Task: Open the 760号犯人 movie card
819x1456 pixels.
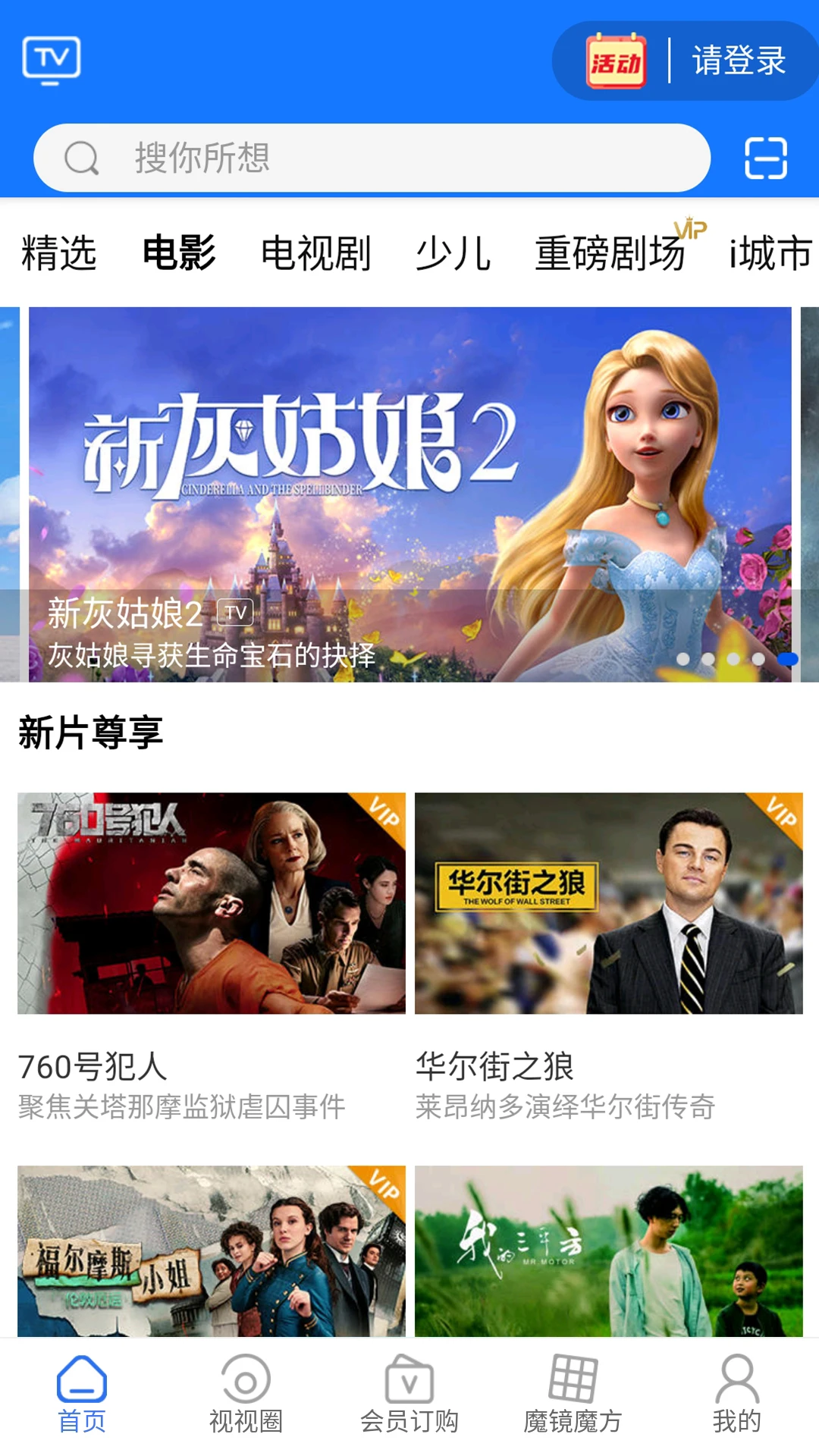Action: (211, 902)
